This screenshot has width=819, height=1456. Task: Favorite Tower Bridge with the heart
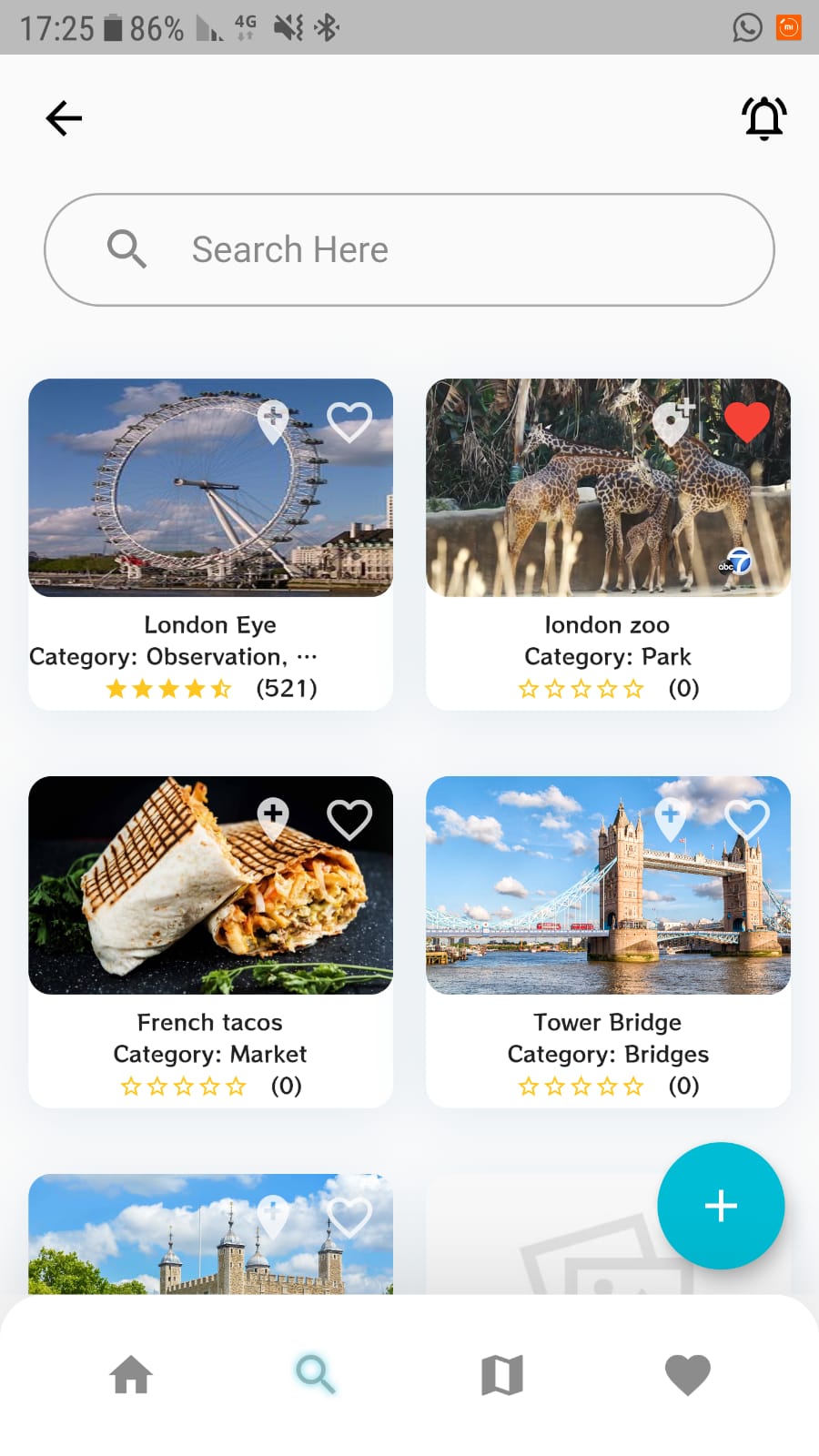747,819
